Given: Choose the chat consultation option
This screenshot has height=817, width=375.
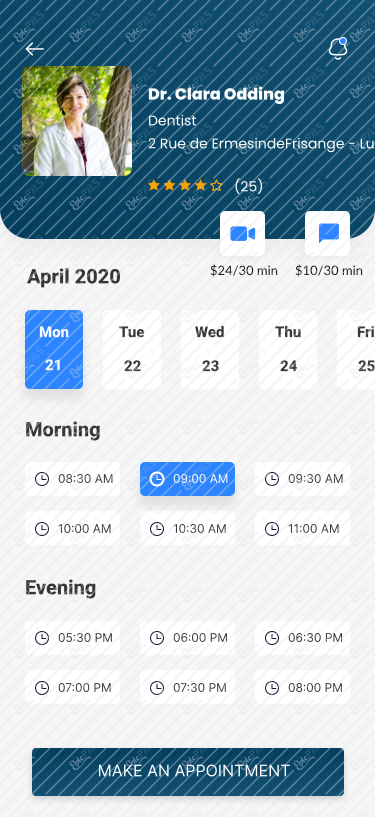Looking at the screenshot, I should pos(328,233).
